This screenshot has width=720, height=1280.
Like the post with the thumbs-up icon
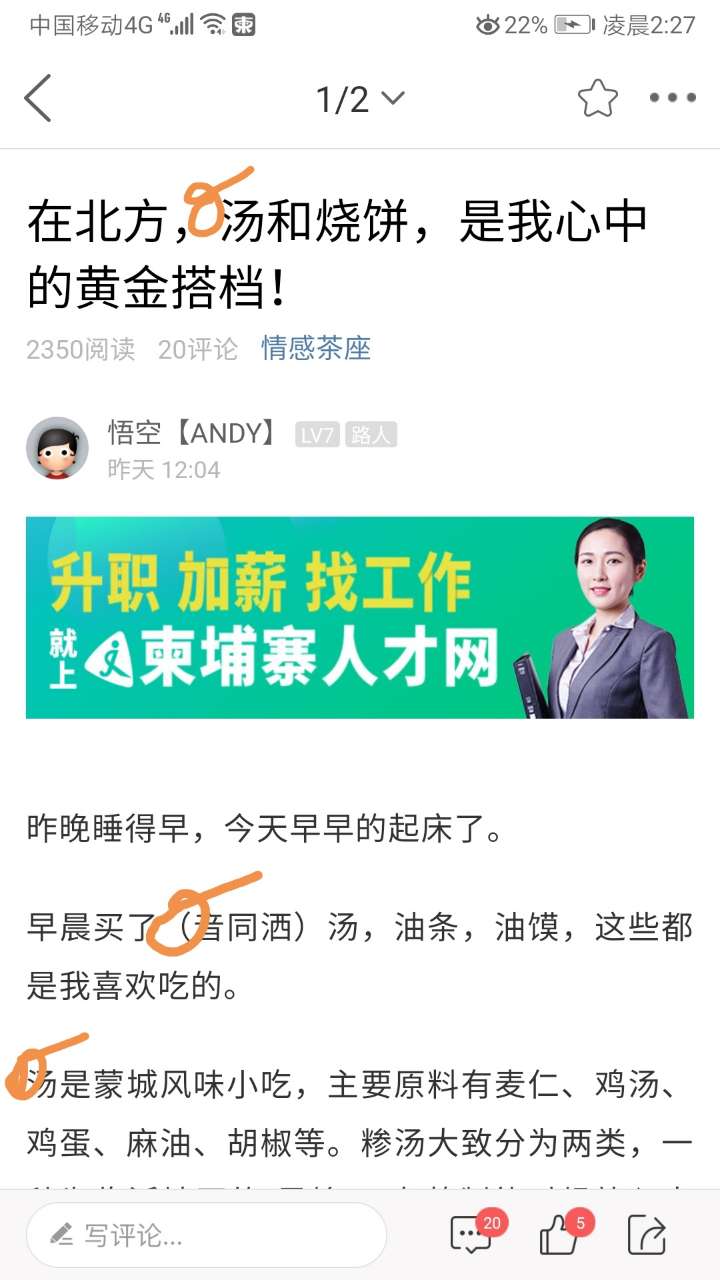[x=560, y=1236]
